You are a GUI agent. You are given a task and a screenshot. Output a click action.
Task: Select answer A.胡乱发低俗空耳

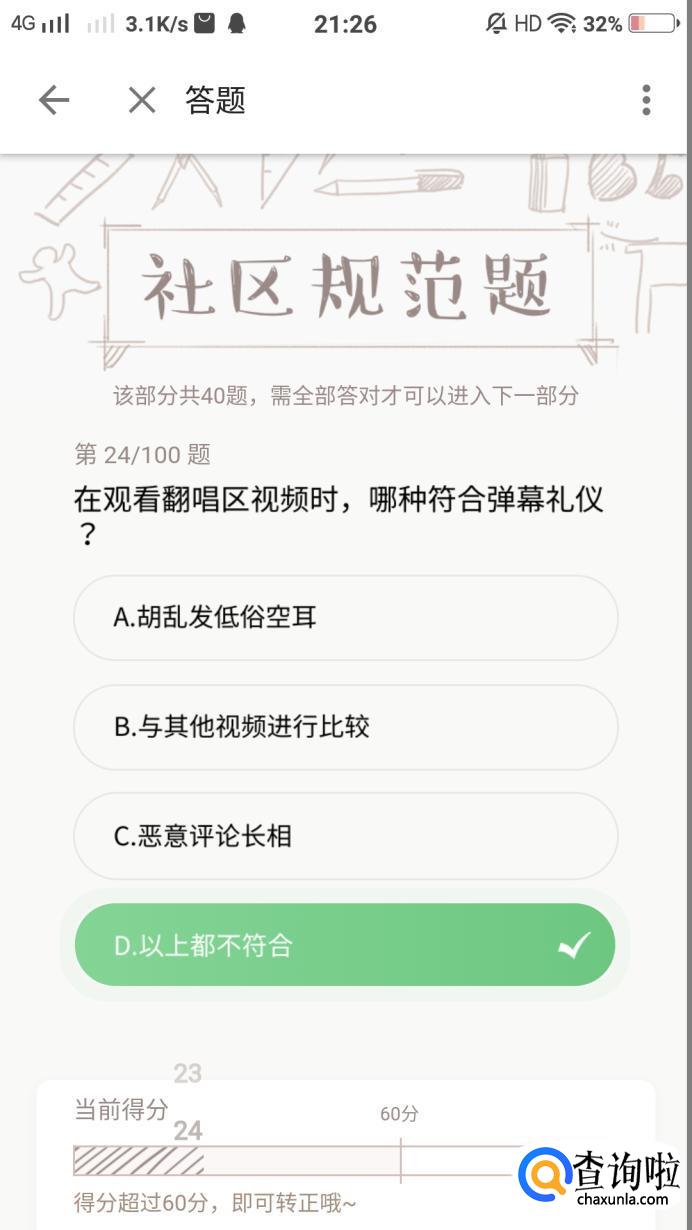point(345,617)
